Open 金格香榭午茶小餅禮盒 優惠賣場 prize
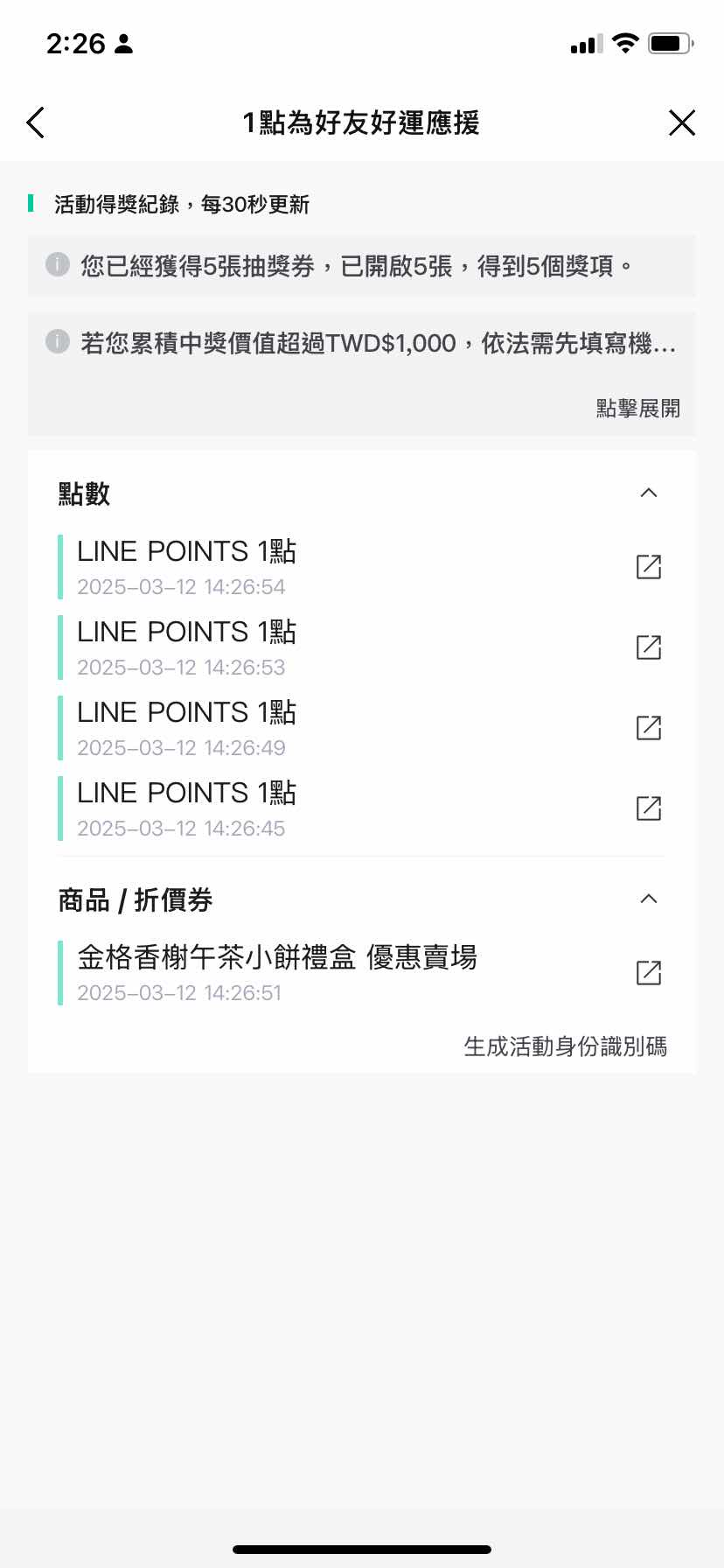 (x=648, y=973)
